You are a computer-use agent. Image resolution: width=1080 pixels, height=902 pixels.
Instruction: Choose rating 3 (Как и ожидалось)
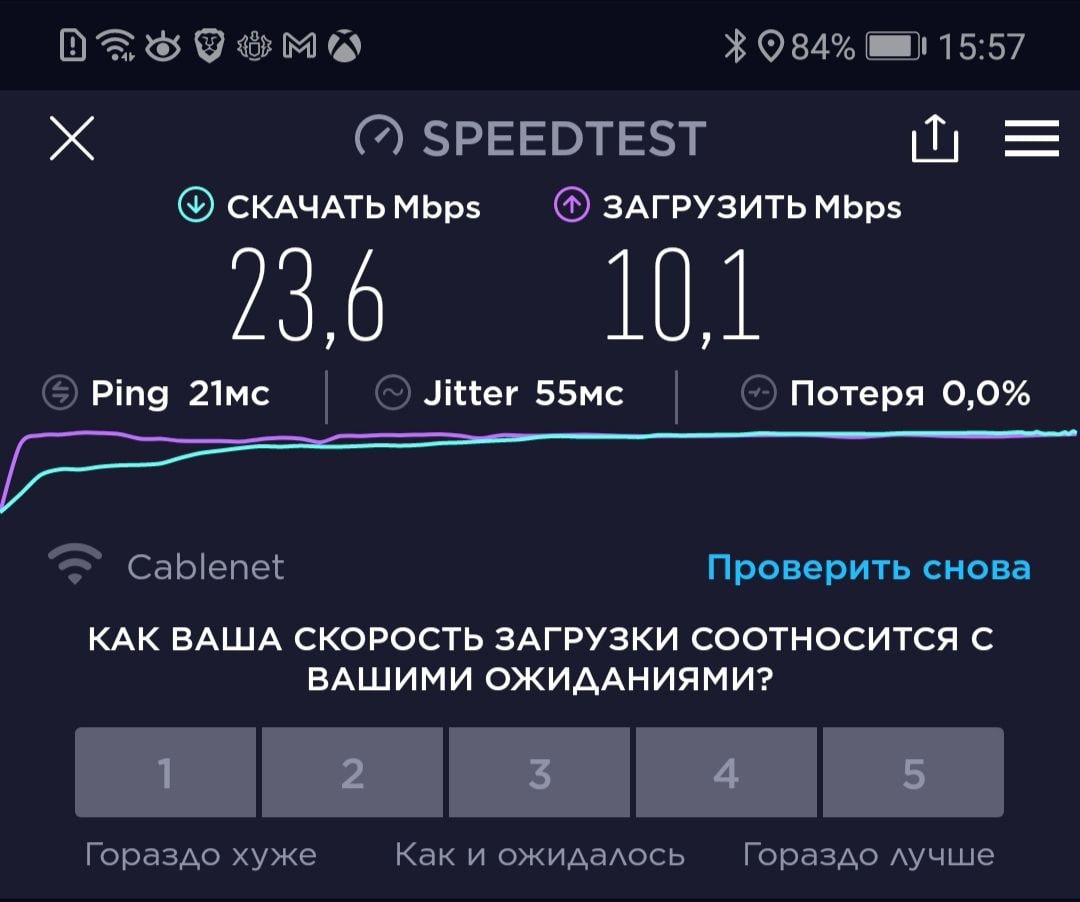coord(539,773)
